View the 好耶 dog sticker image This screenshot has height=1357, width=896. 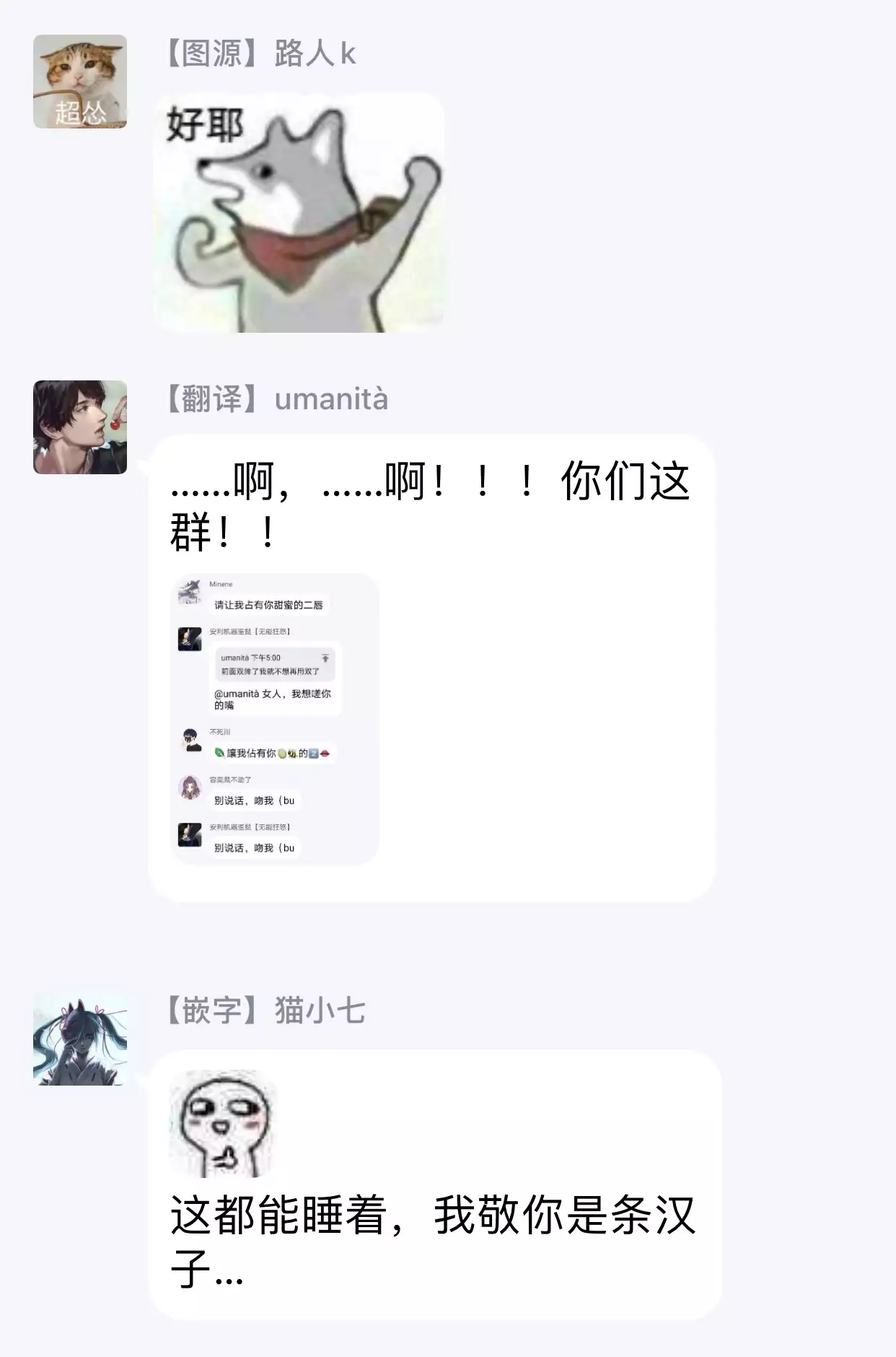[x=299, y=213]
